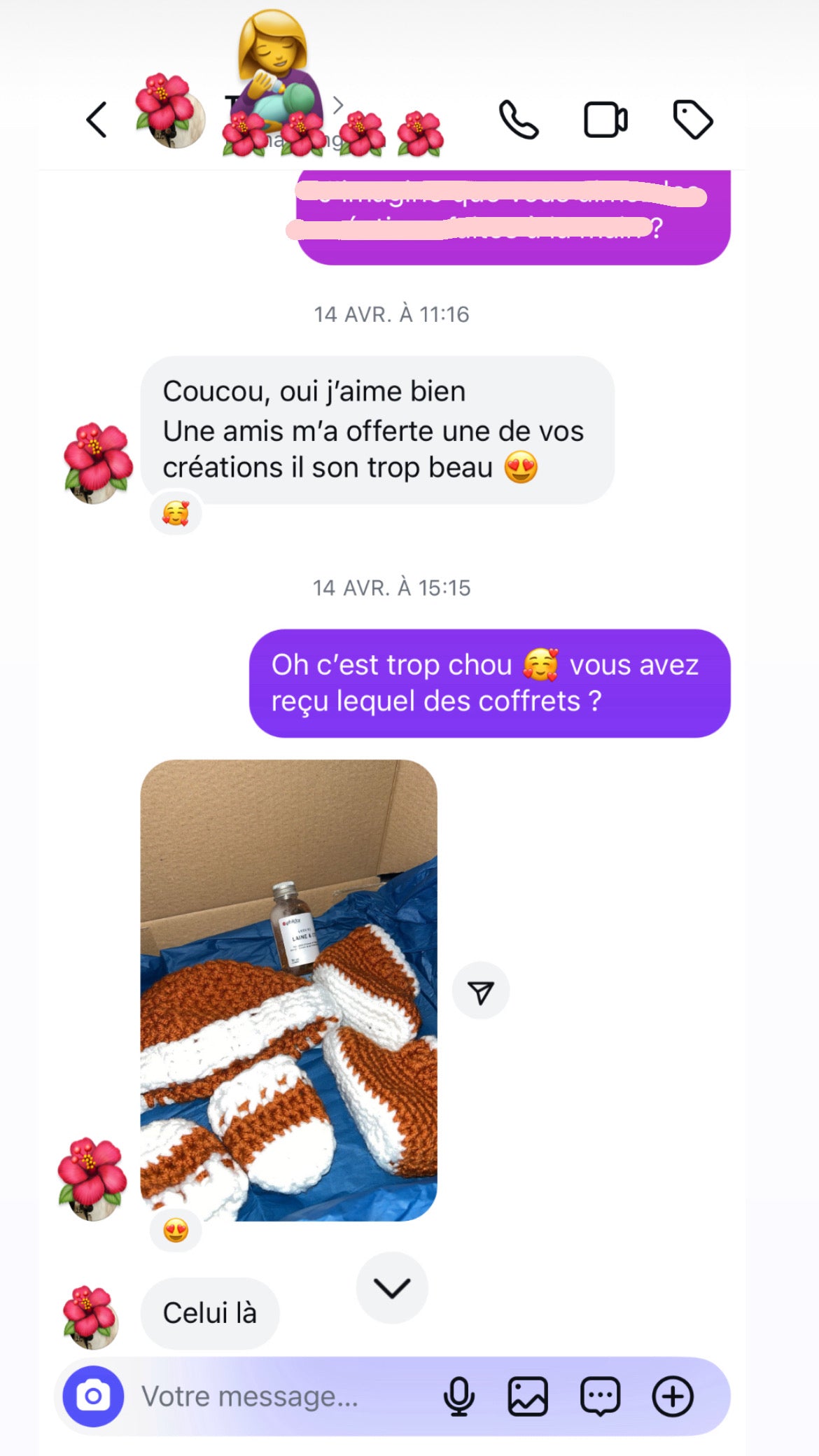Viewport: 819px width, 1456px height.
Task: Open the label tag icon
Action: pos(692,120)
